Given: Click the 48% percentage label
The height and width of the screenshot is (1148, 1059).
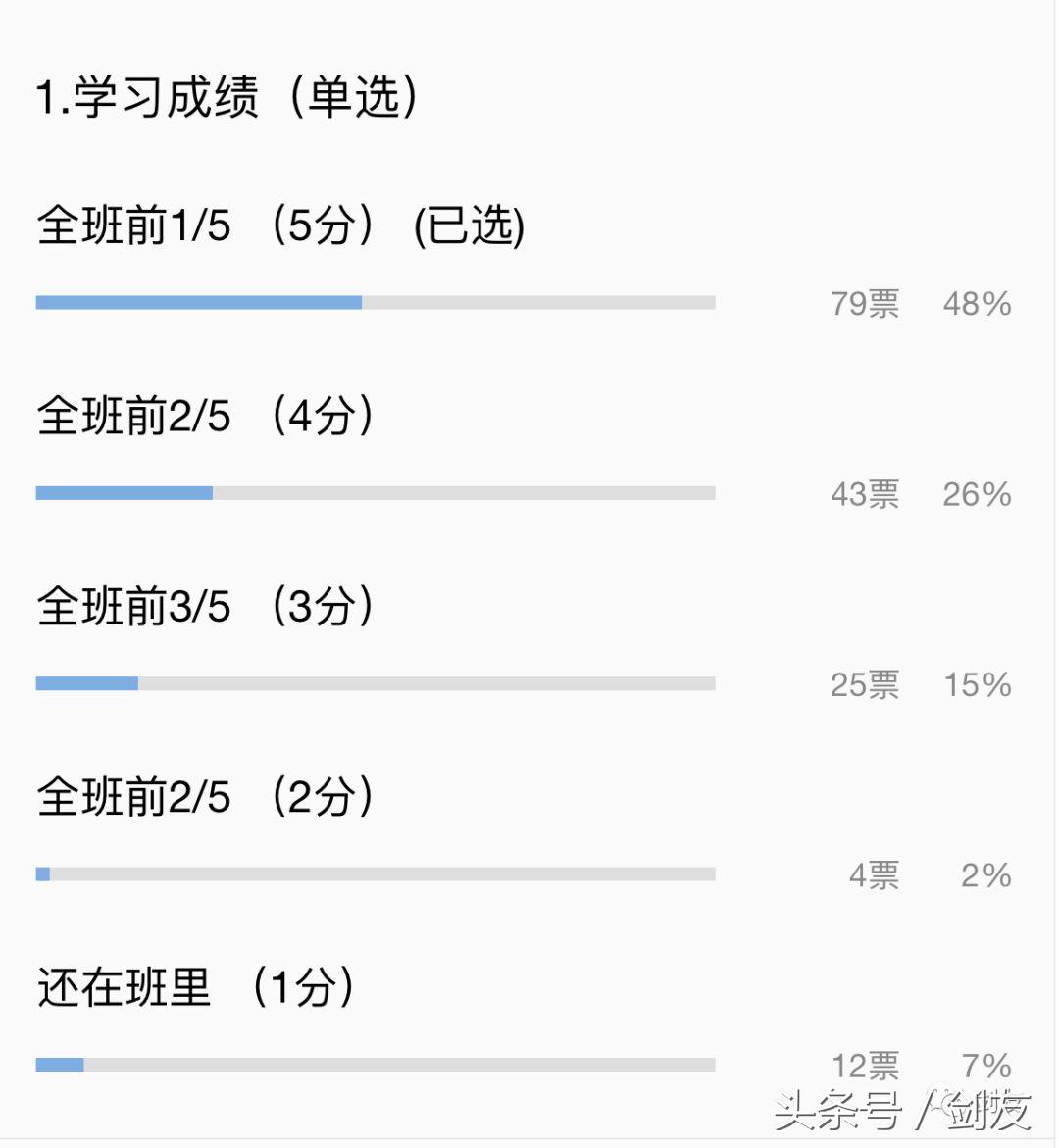Looking at the screenshot, I should 977,305.
